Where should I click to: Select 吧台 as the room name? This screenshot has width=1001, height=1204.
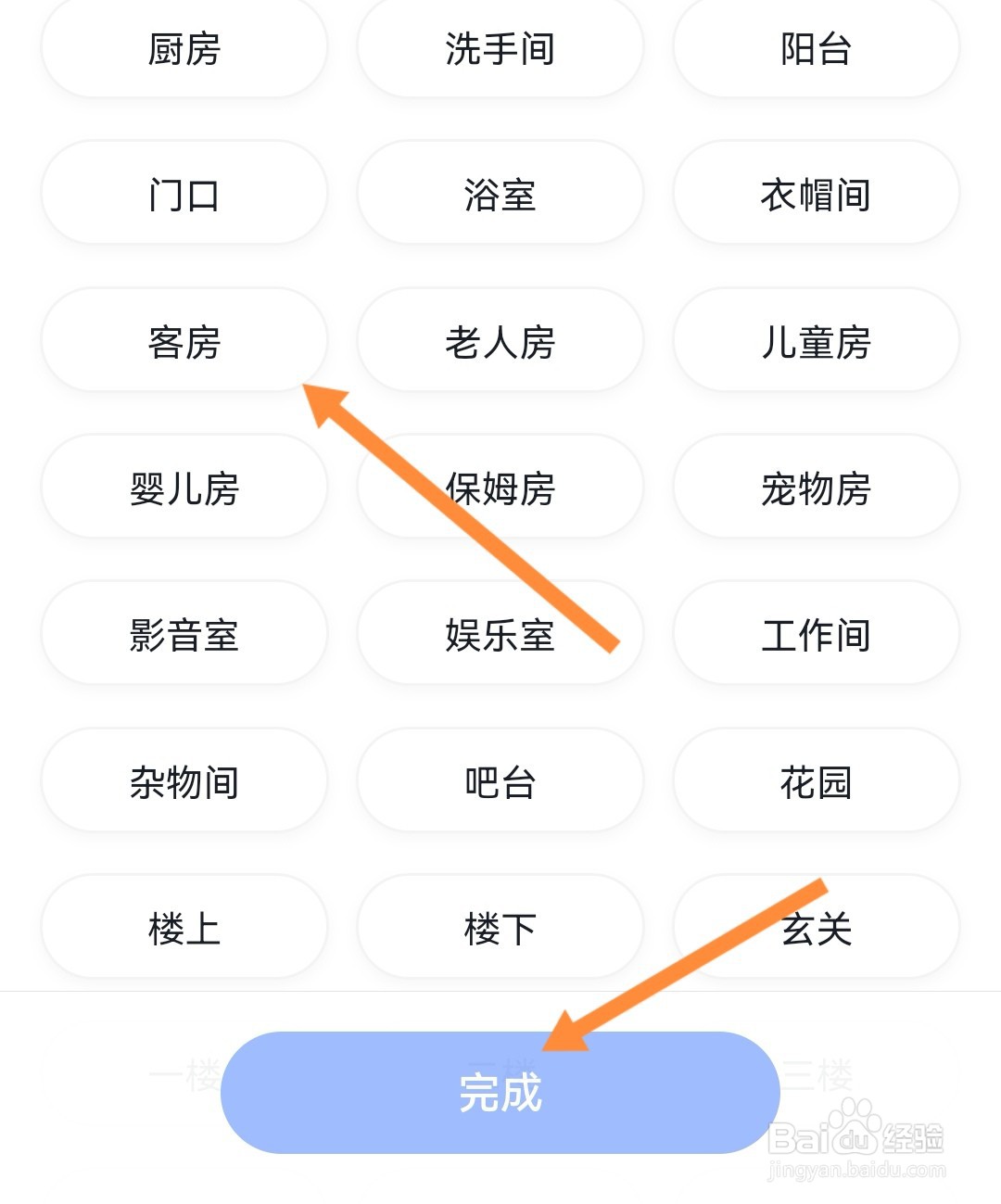[499, 779]
